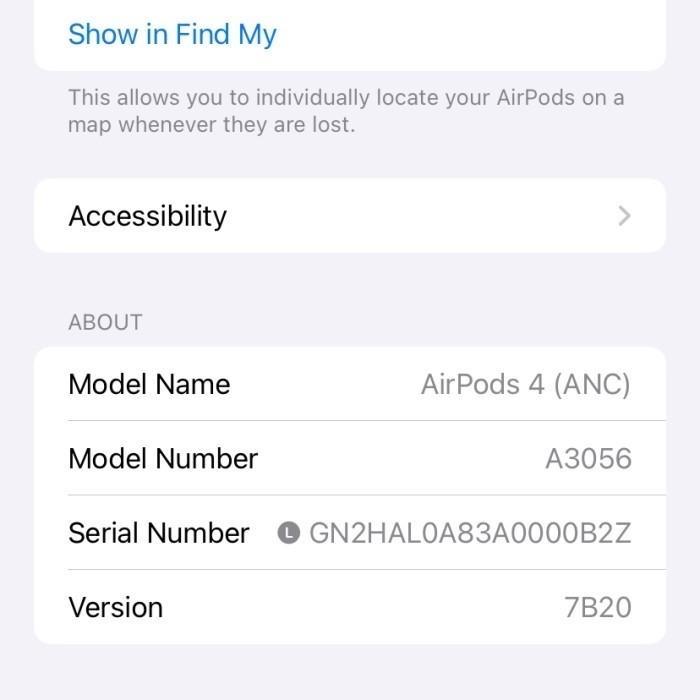Open the Accessibility settings row
The height and width of the screenshot is (700, 700).
click(349, 216)
